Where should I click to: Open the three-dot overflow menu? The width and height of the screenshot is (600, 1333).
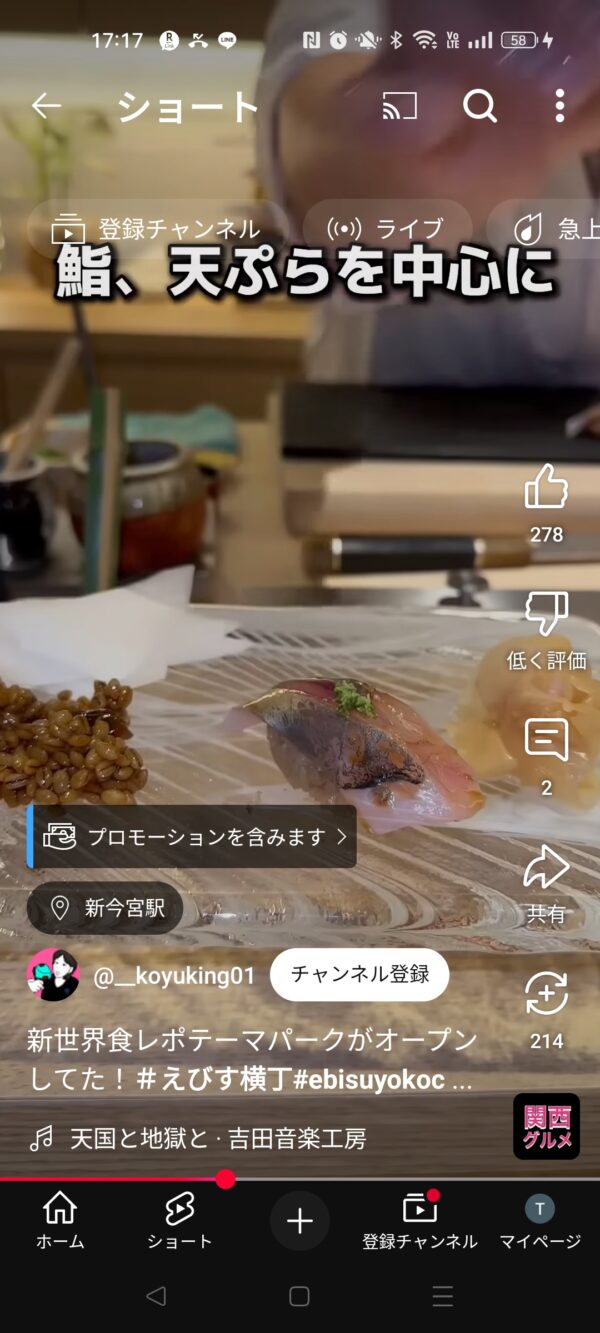pyautogui.click(x=559, y=106)
